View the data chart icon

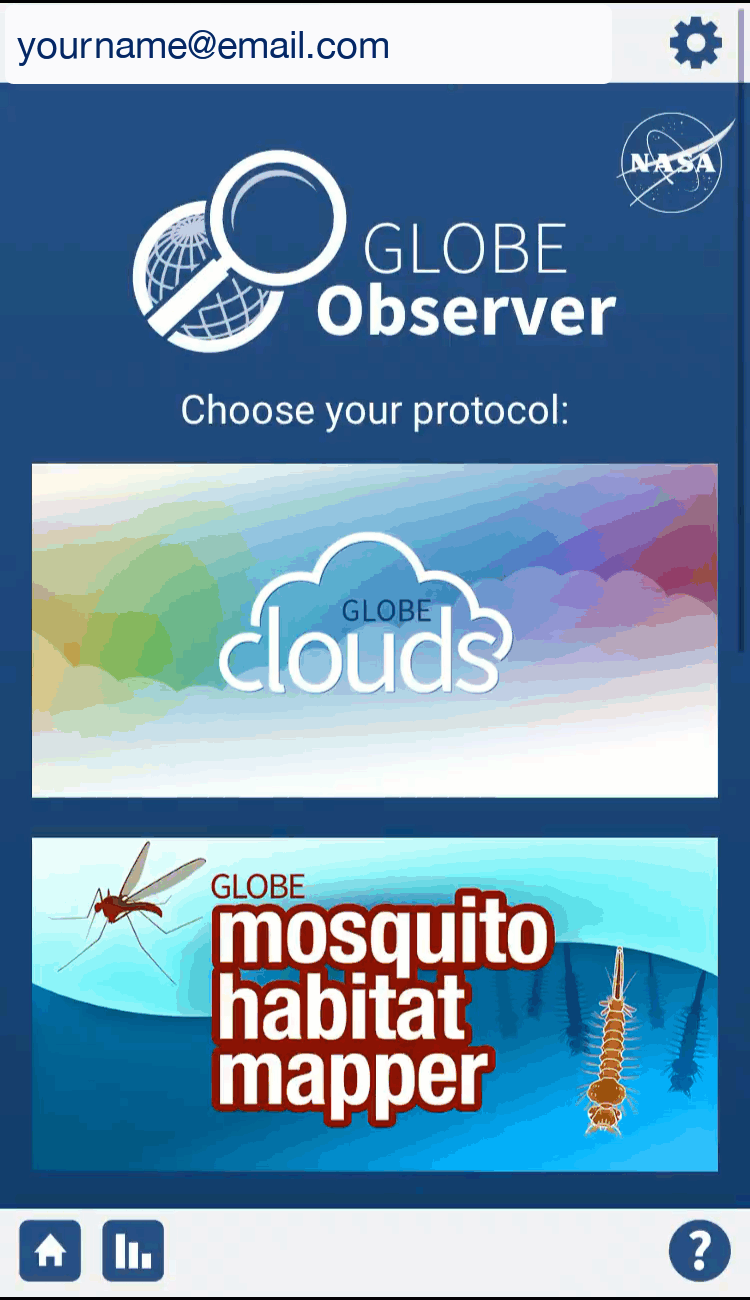point(133,1251)
